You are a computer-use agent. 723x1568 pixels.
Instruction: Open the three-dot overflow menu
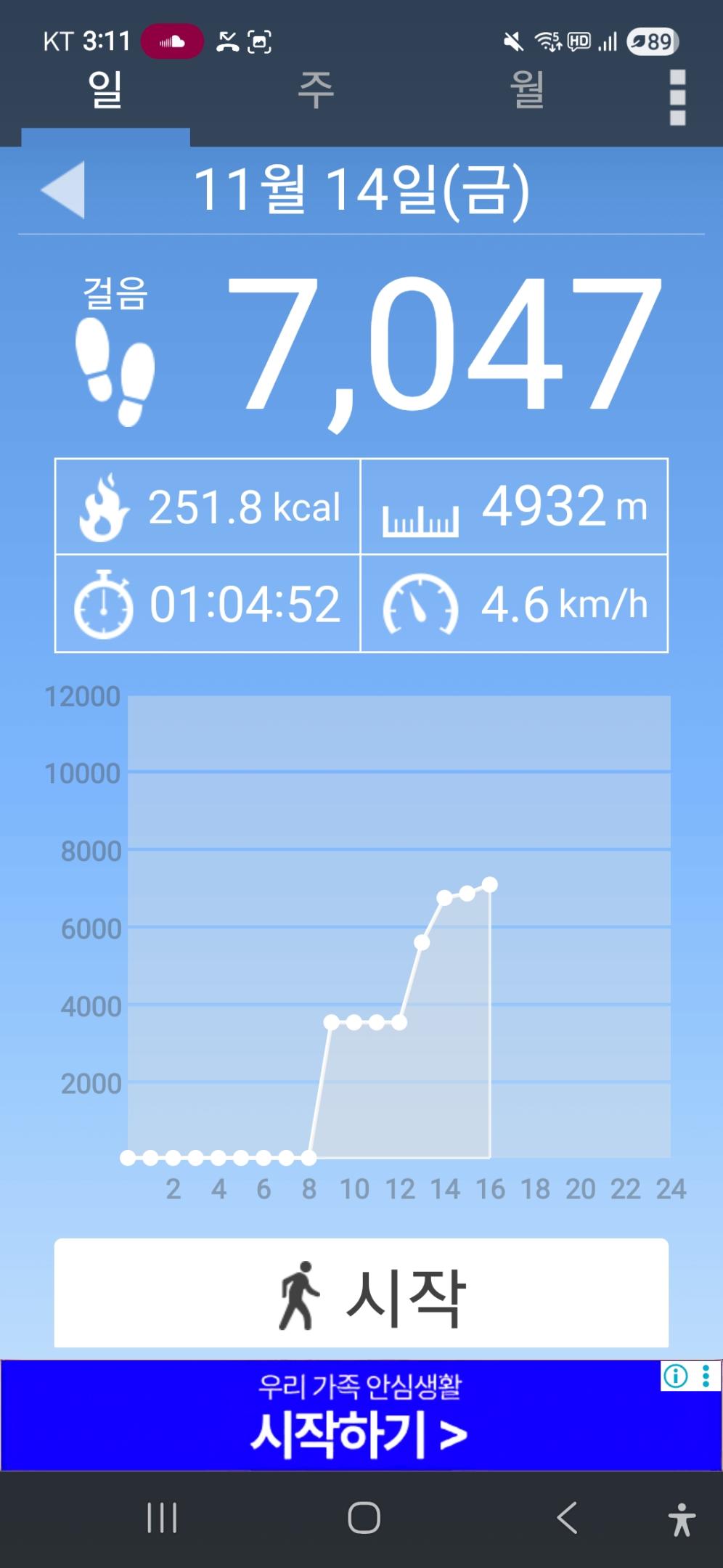677,97
